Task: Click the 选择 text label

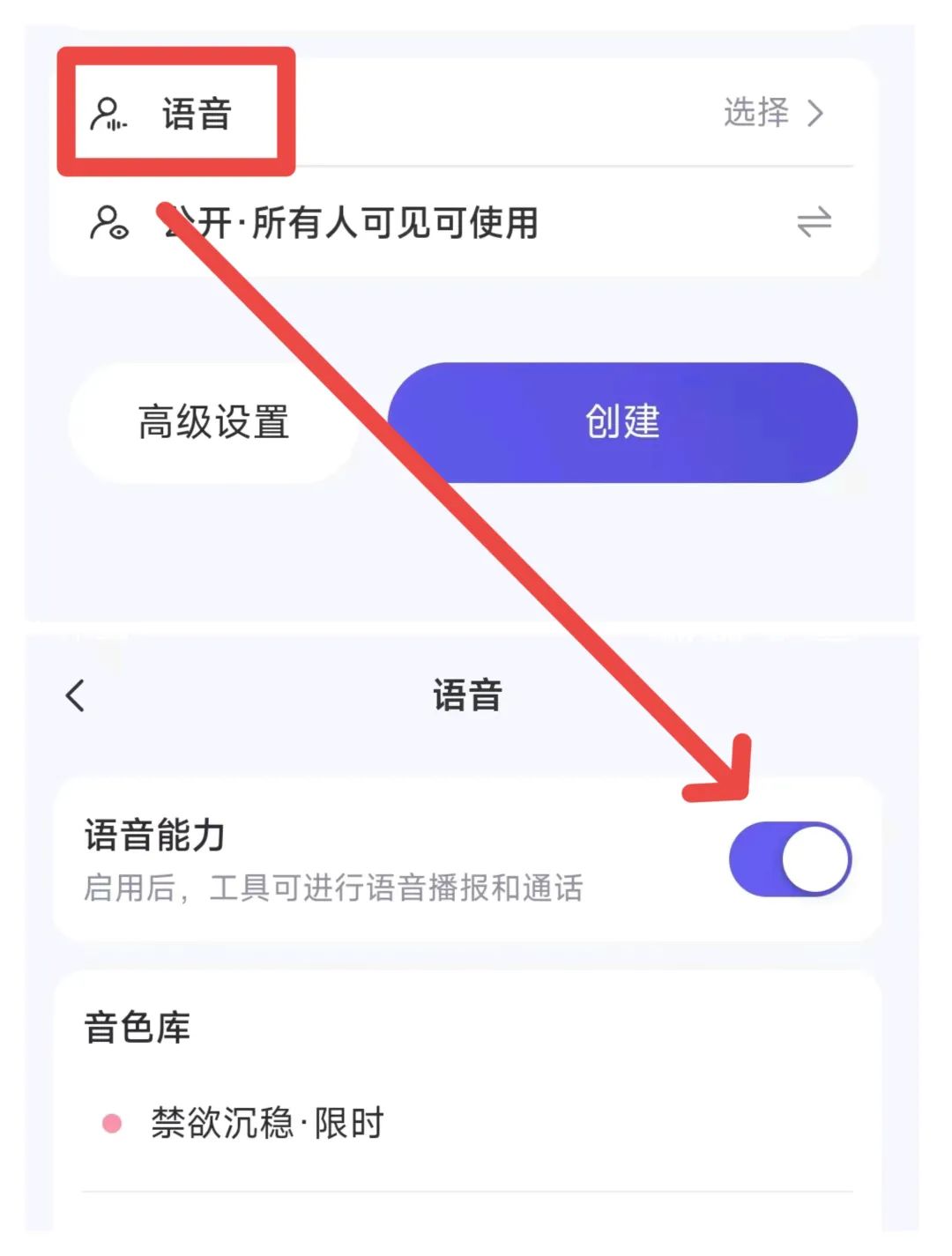Action: pyautogui.click(x=756, y=113)
